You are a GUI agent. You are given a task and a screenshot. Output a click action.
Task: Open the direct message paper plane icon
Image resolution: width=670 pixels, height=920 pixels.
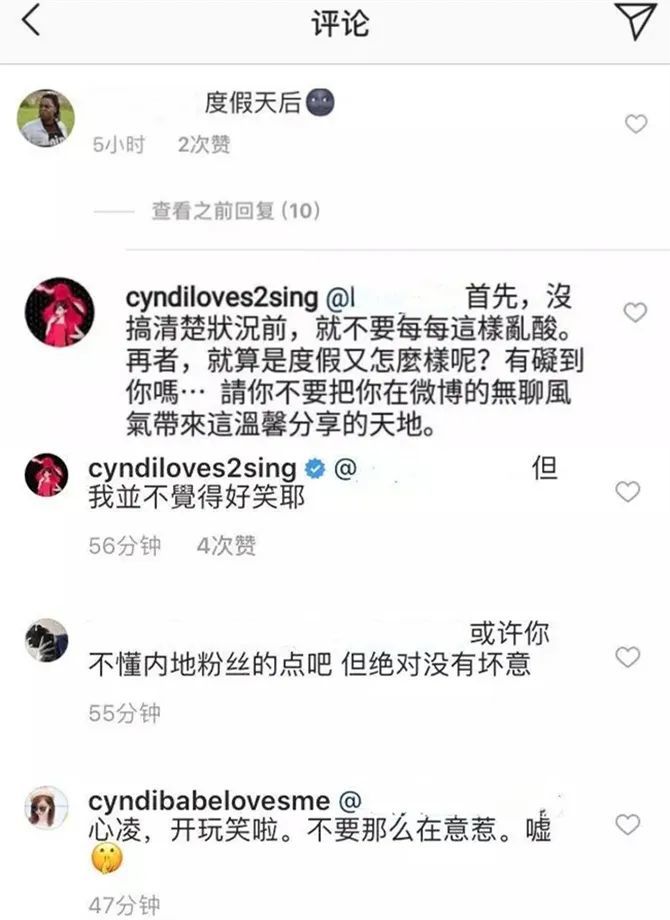pos(635,22)
